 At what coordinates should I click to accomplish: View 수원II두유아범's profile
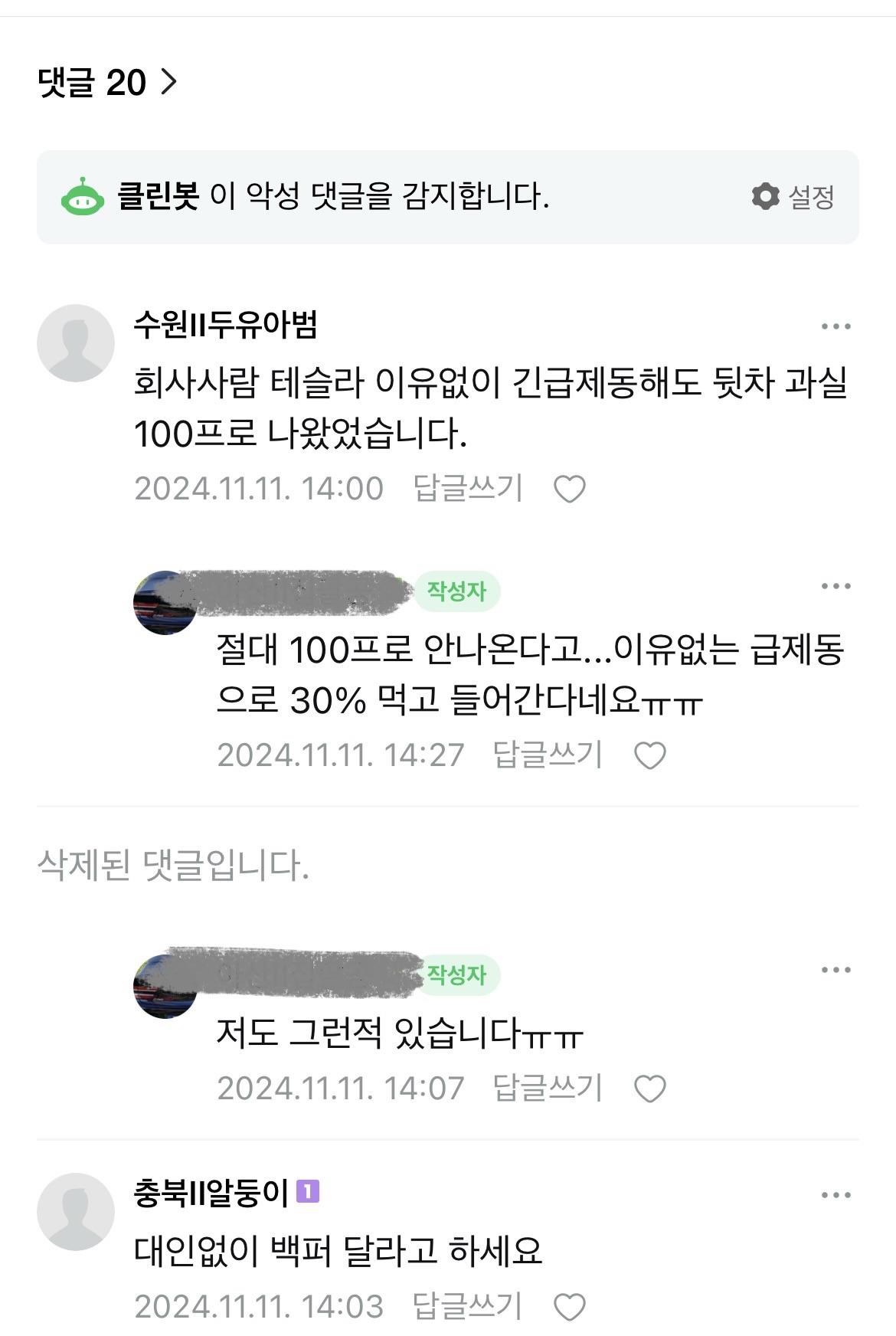point(76,343)
